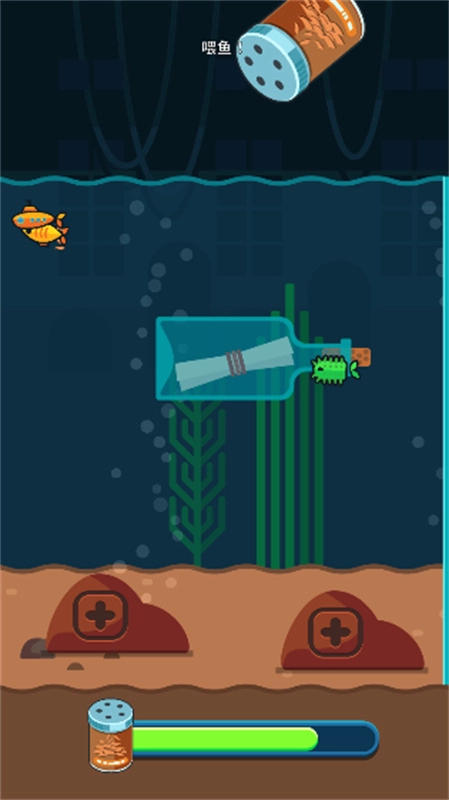Tap the plus slot on the right rock
Image resolution: width=449 pixels, height=800 pixels.
[x=336, y=632]
